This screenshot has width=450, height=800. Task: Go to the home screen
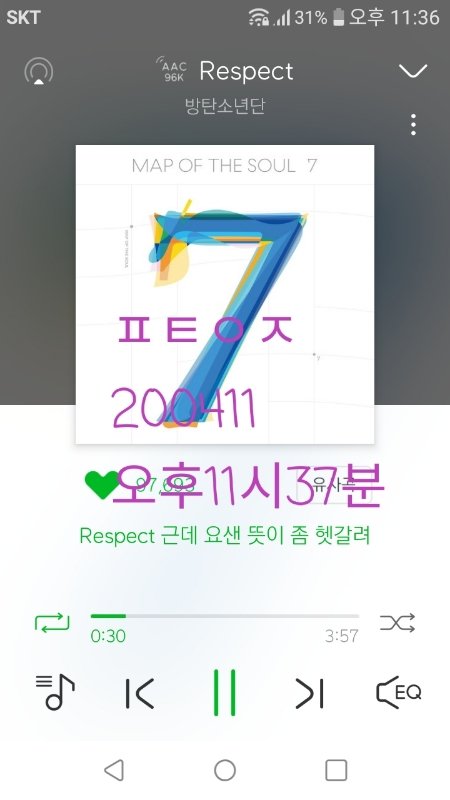click(x=225, y=770)
